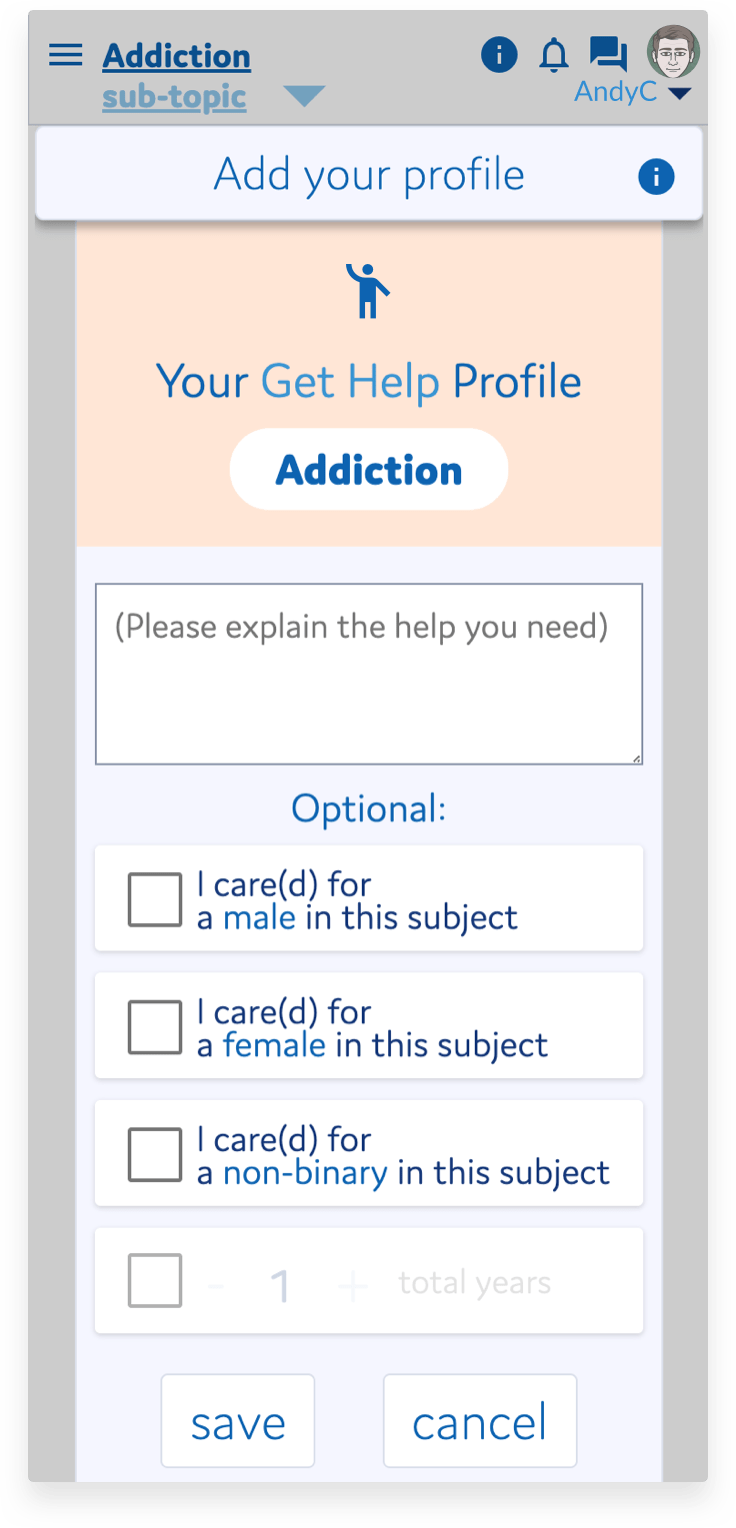This screenshot has width=736, height=1528.
Task: Open the Addiction topic link
Action: 176,56
